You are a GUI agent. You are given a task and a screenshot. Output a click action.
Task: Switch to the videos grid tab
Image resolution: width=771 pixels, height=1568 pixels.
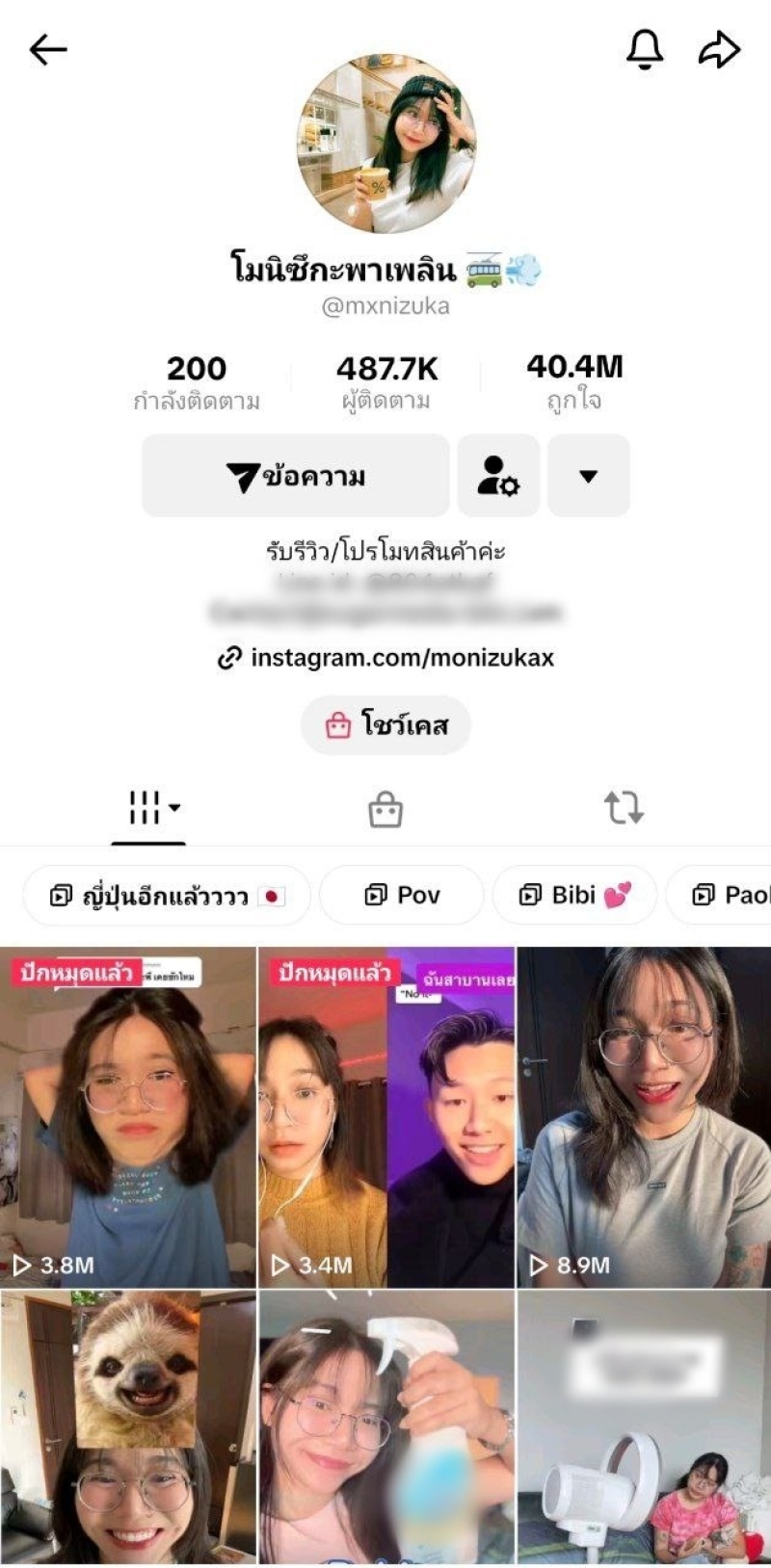tap(148, 808)
